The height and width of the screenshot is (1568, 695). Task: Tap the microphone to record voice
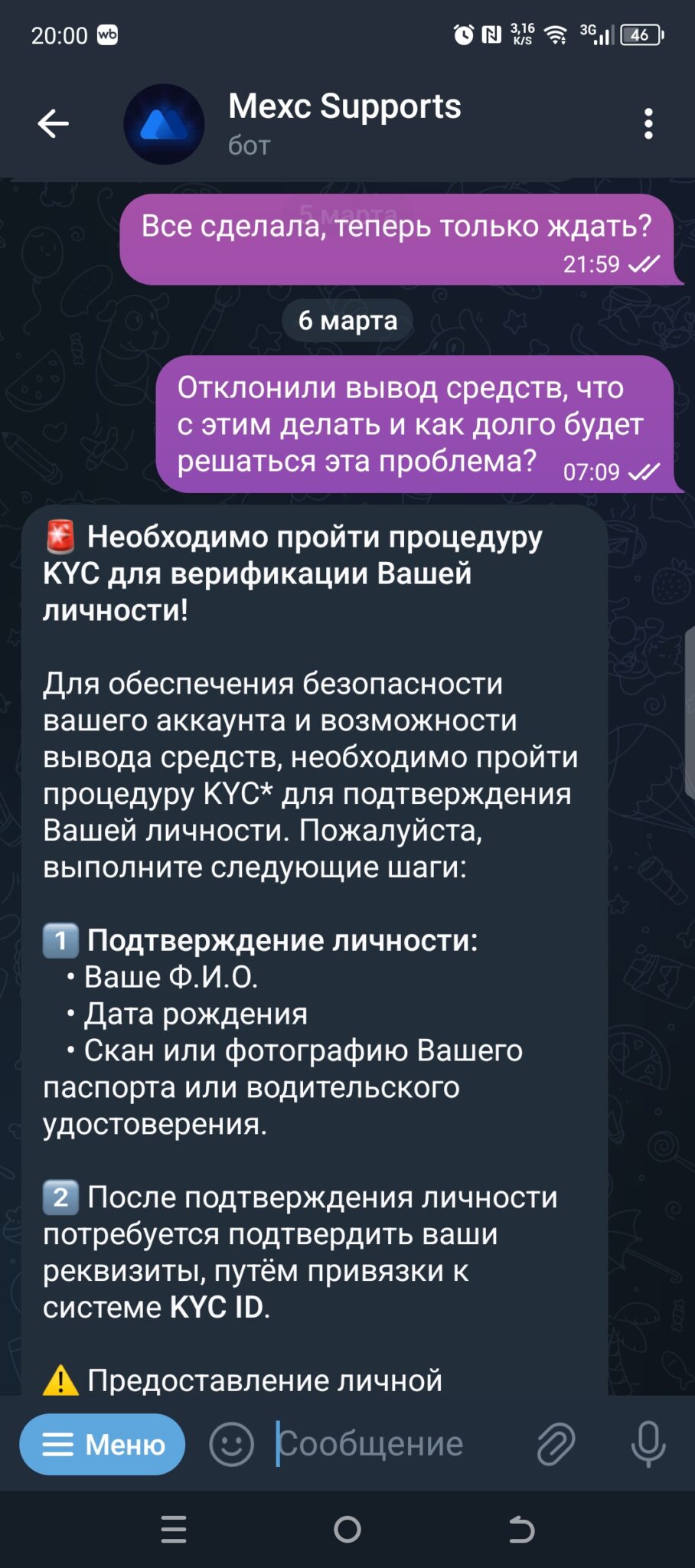click(648, 1444)
